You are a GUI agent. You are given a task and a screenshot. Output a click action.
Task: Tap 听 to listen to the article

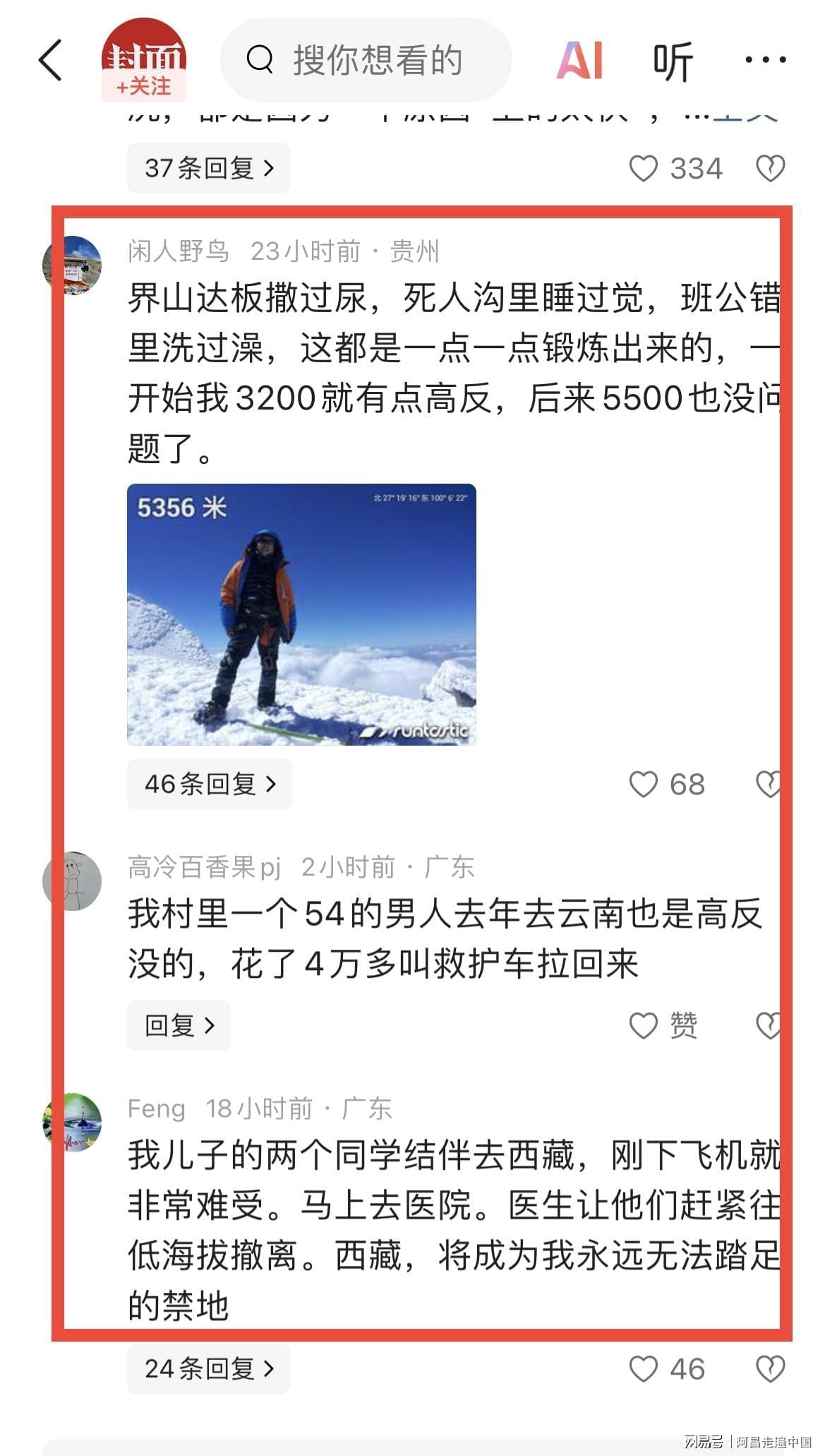click(673, 61)
